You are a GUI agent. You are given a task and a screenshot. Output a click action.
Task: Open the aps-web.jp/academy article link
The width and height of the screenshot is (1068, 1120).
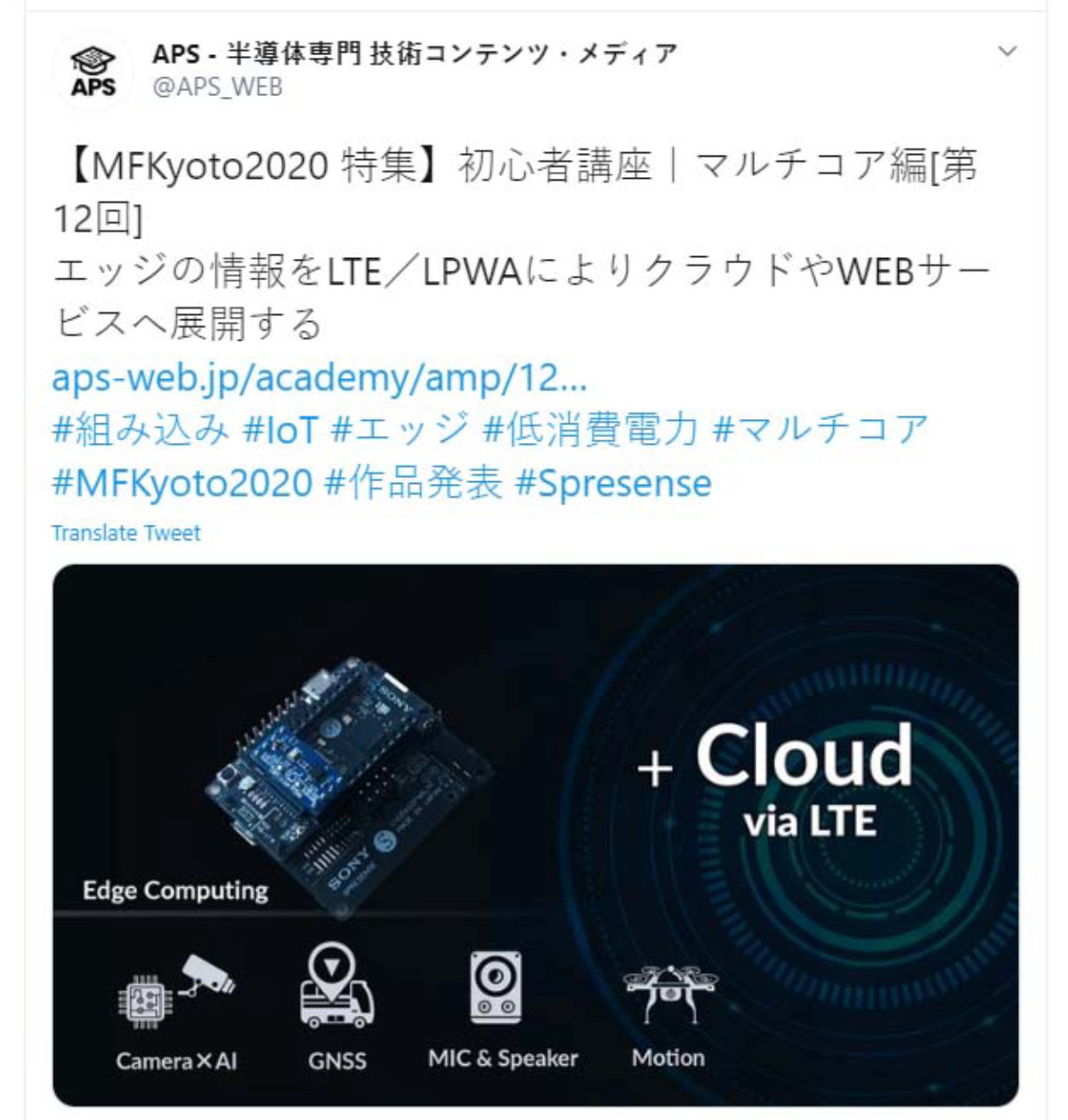pyautogui.click(x=319, y=378)
